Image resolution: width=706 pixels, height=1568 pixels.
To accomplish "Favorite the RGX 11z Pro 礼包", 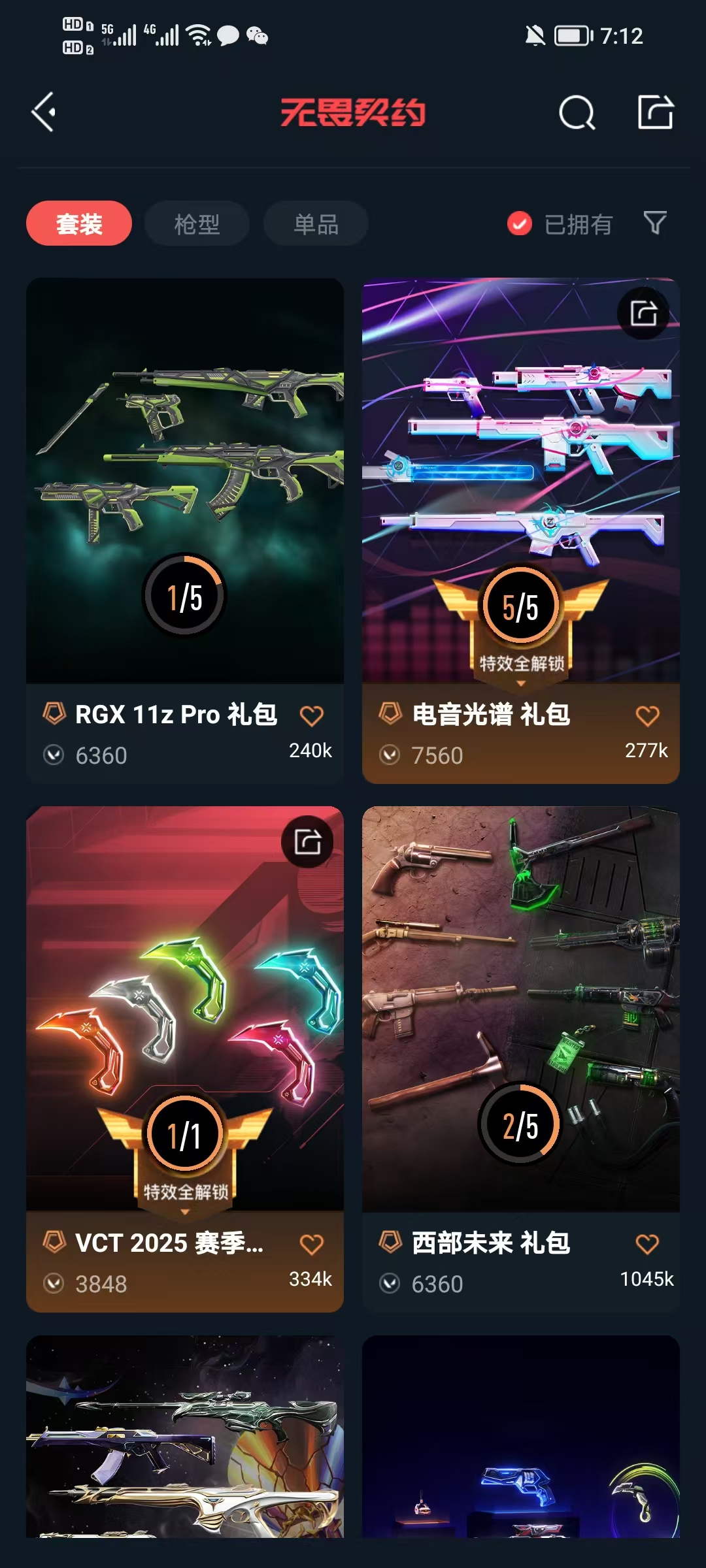I will click(x=311, y=716).
